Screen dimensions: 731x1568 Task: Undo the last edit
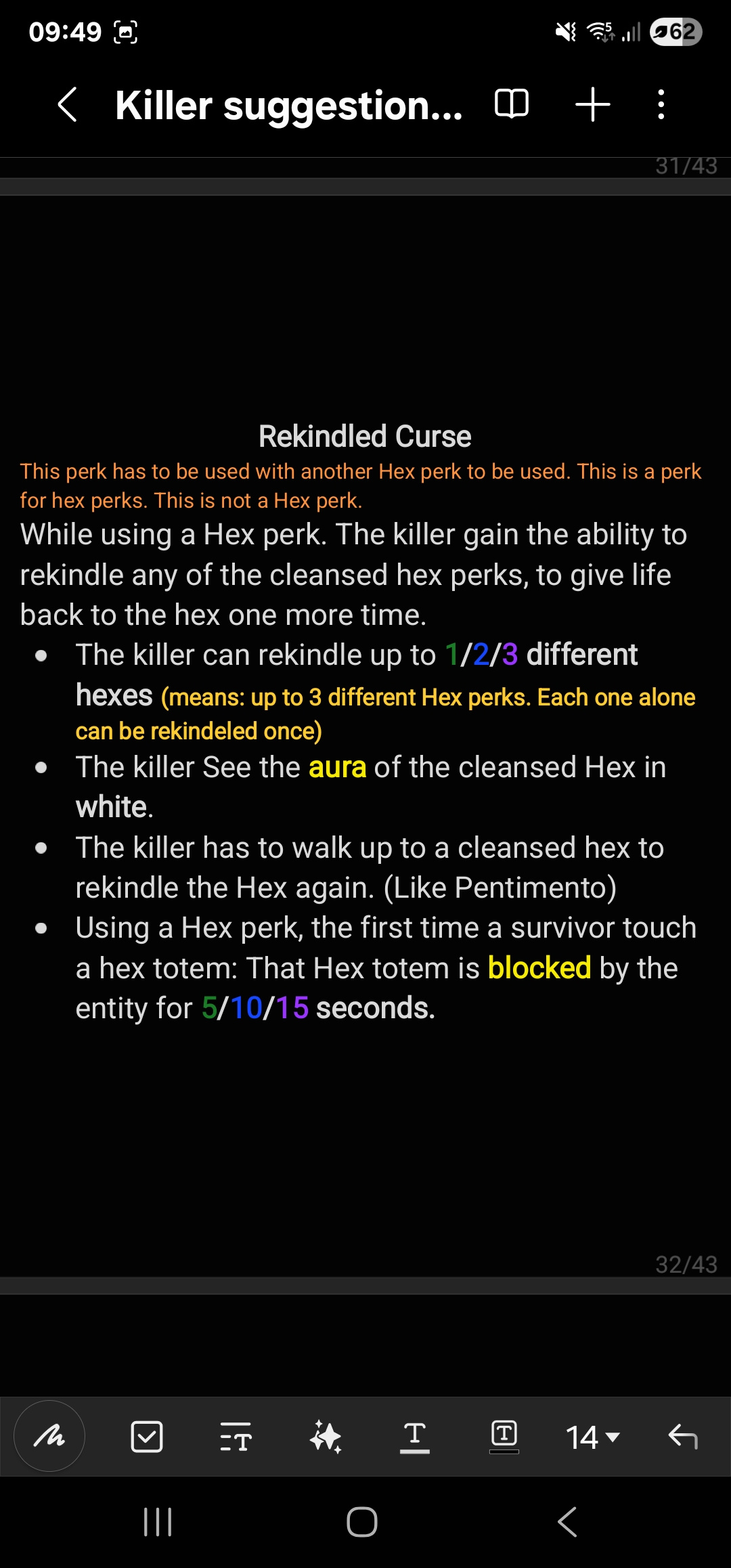682,1436
